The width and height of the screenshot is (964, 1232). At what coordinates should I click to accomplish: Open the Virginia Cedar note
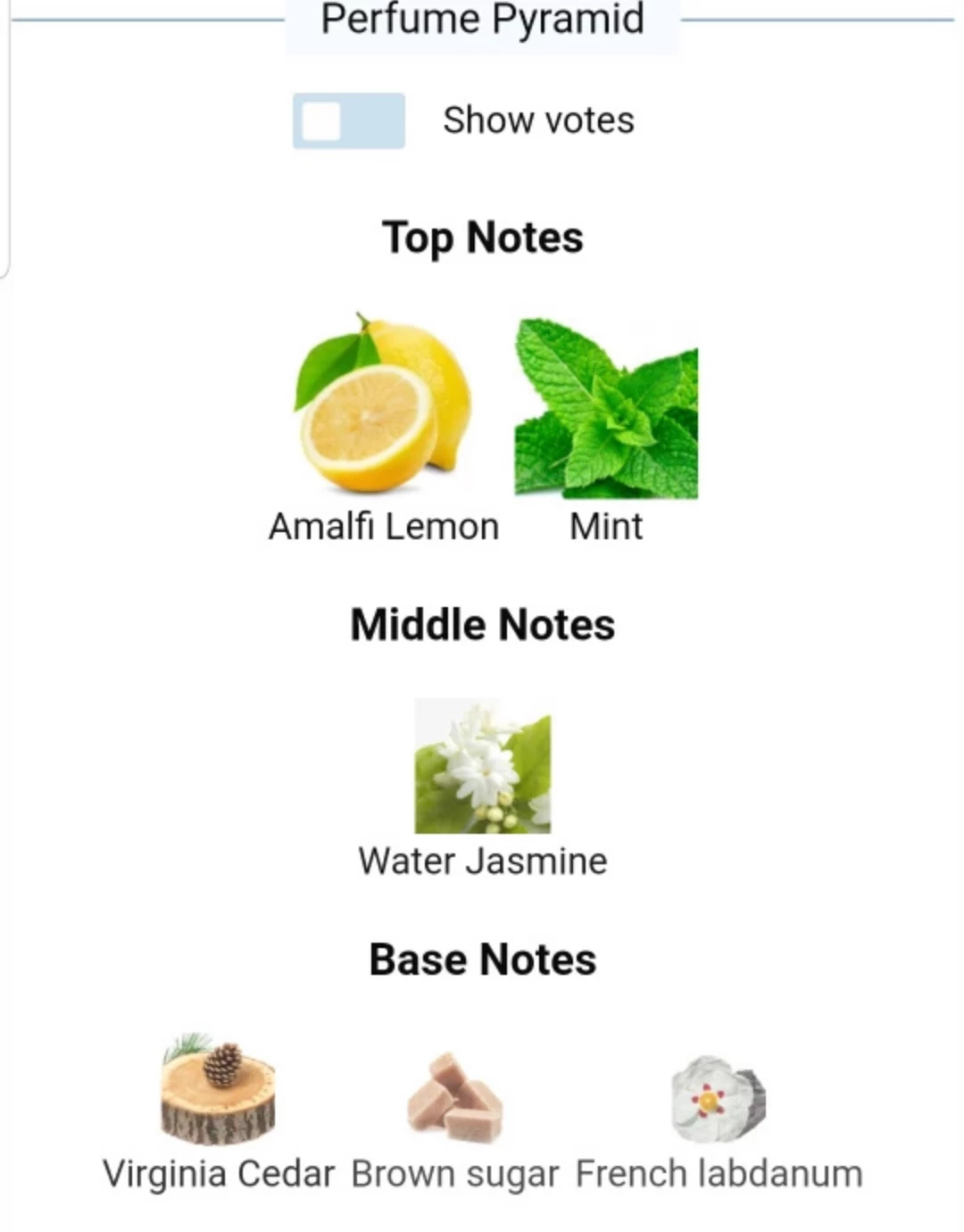click(219, 1091)
